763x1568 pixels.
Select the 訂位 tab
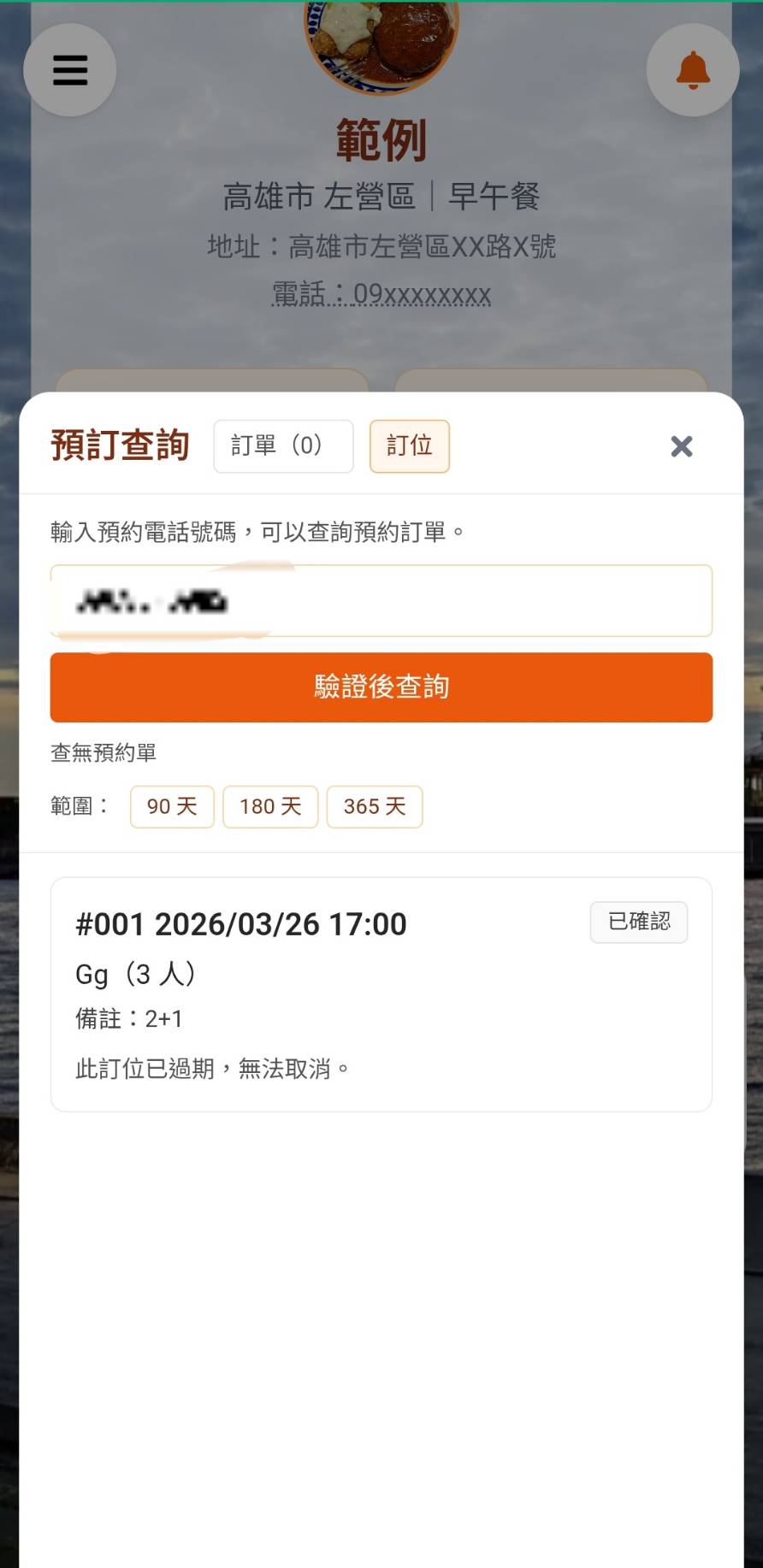pos(410,446)
